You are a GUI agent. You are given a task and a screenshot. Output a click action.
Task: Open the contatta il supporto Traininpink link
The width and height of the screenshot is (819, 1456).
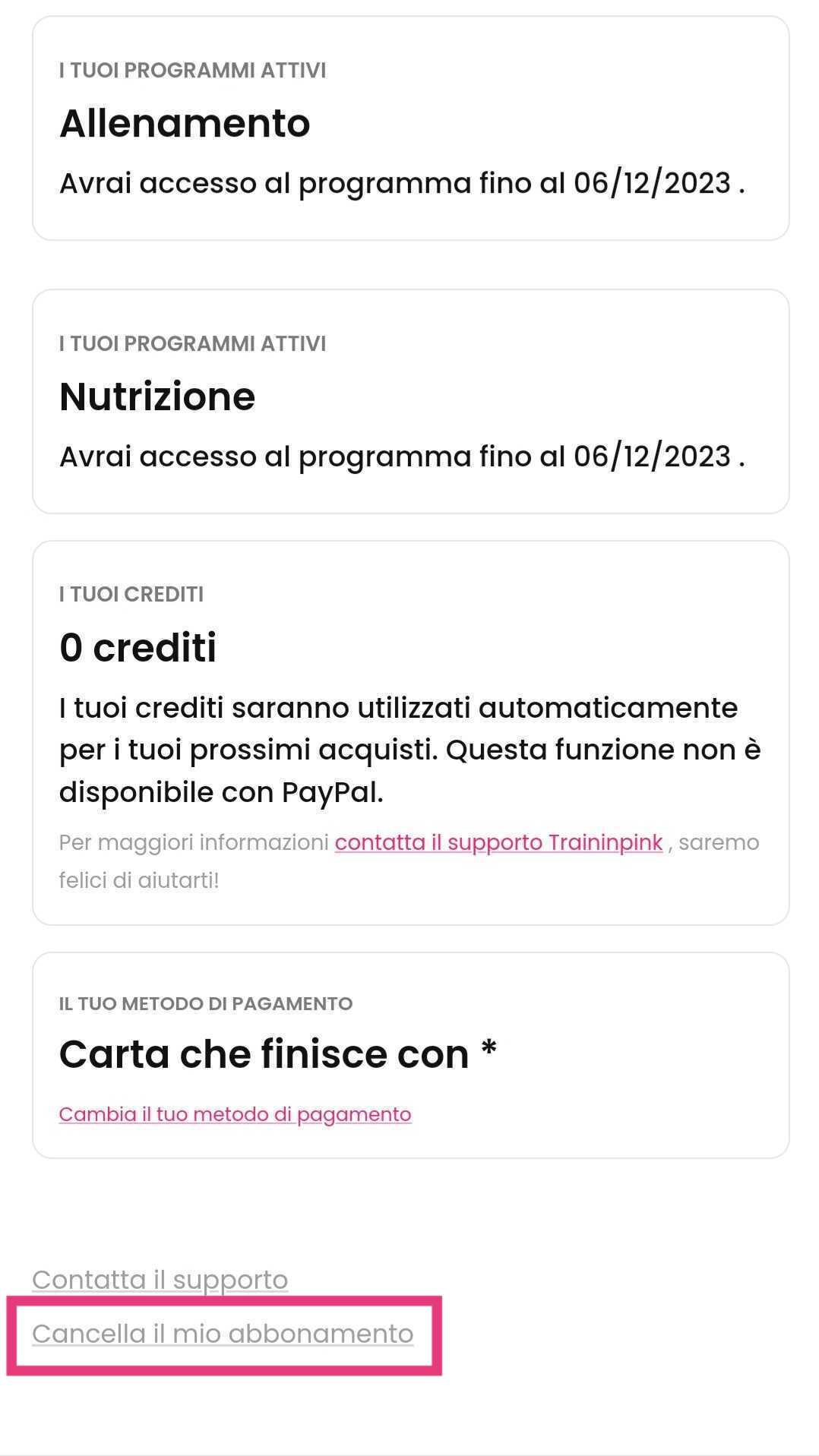click(498, 842)
